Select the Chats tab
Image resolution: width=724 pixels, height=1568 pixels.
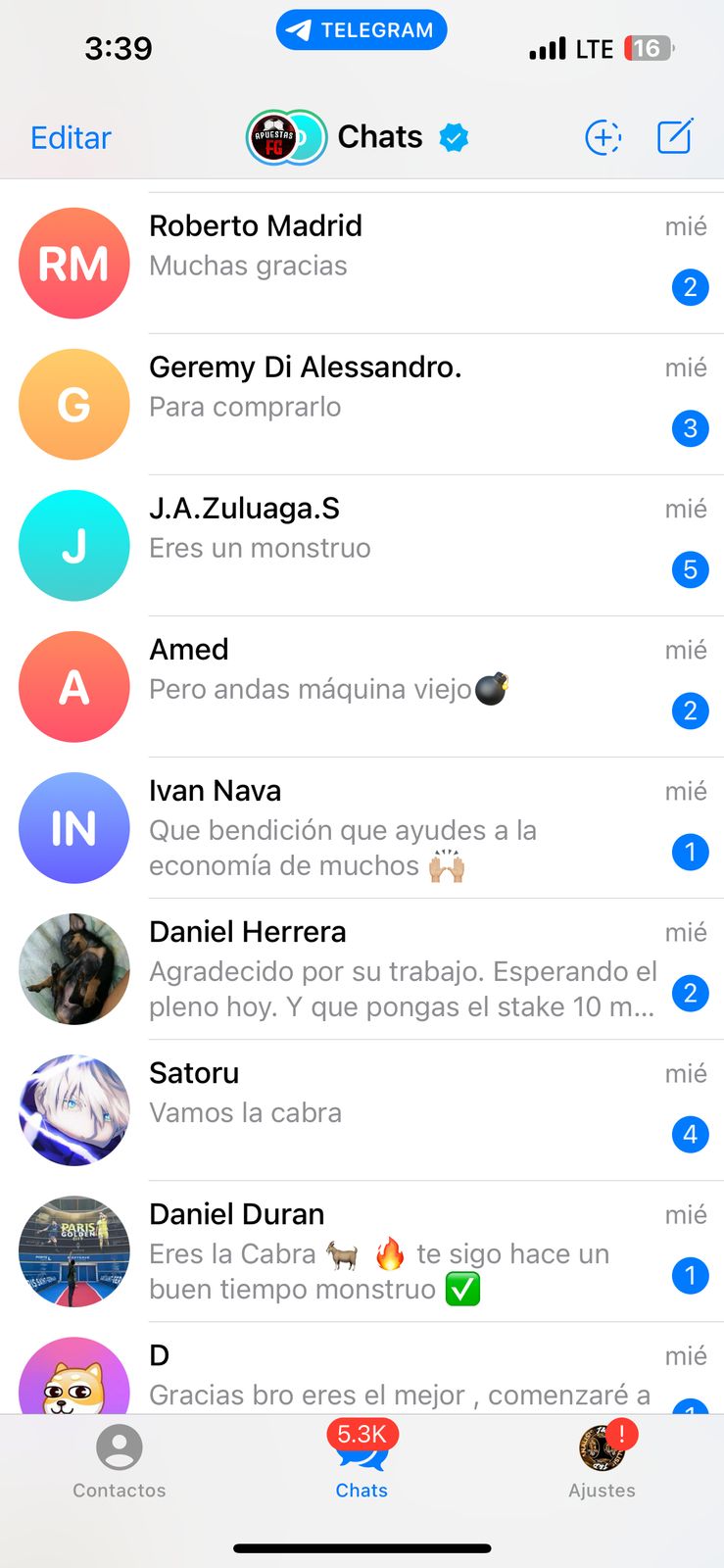362,1462
